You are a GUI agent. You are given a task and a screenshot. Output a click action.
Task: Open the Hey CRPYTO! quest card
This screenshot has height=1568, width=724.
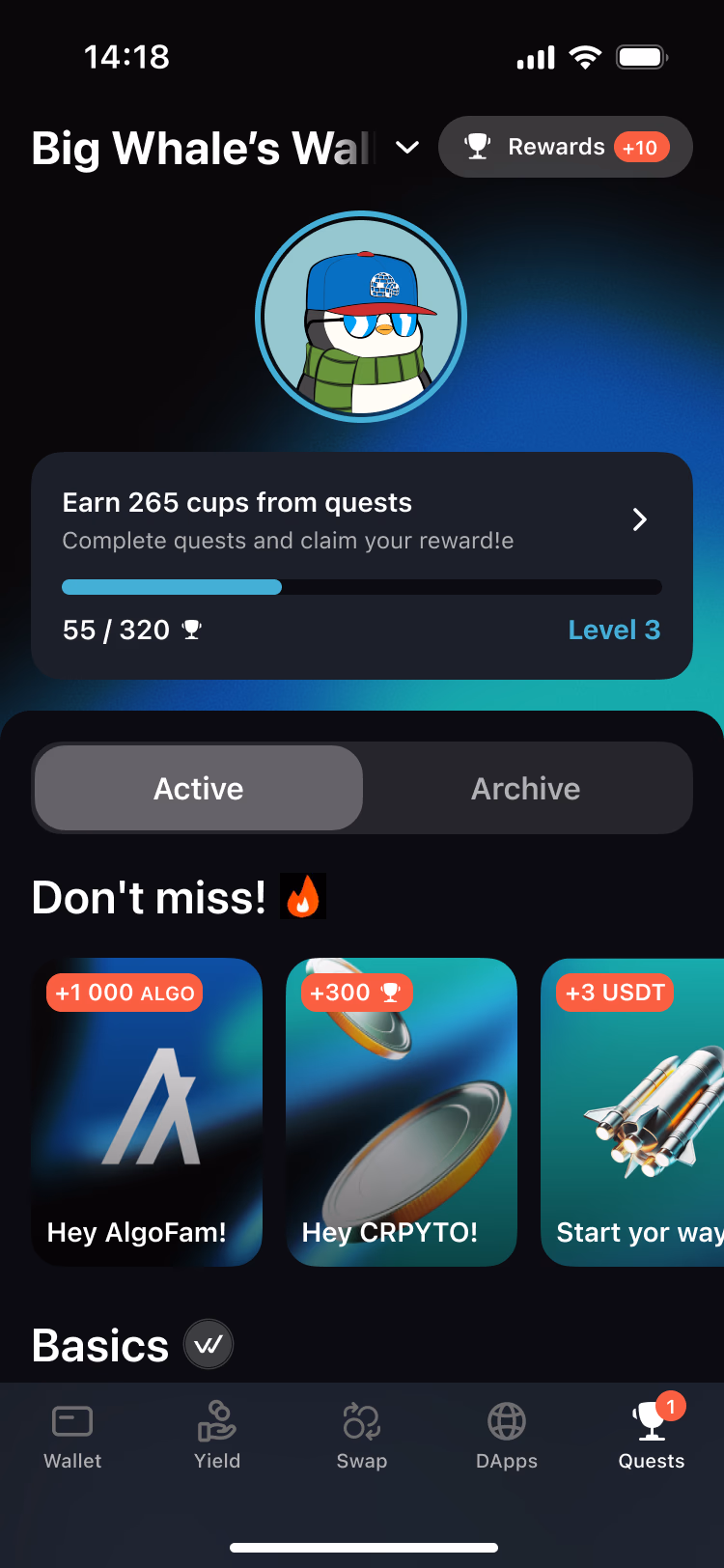402,1111
